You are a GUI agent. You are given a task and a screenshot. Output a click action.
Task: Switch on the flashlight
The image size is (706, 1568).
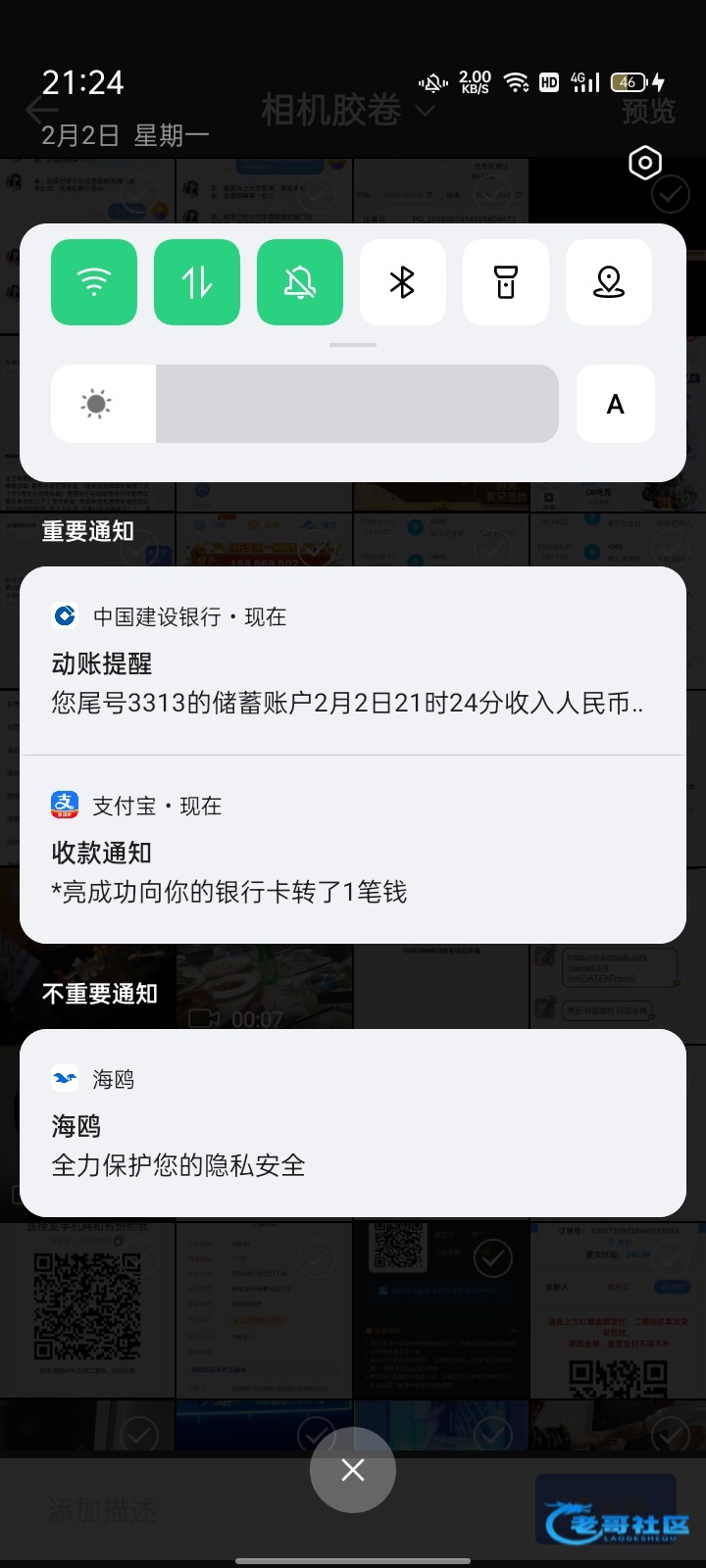506,282
